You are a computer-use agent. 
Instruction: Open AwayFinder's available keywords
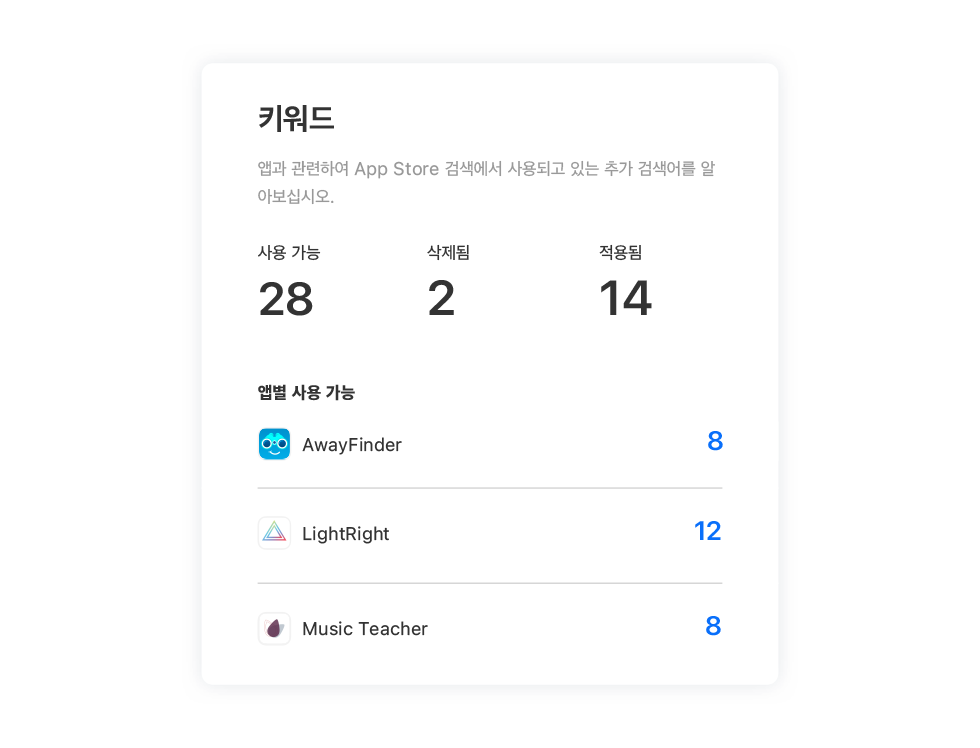coord(714,442)
